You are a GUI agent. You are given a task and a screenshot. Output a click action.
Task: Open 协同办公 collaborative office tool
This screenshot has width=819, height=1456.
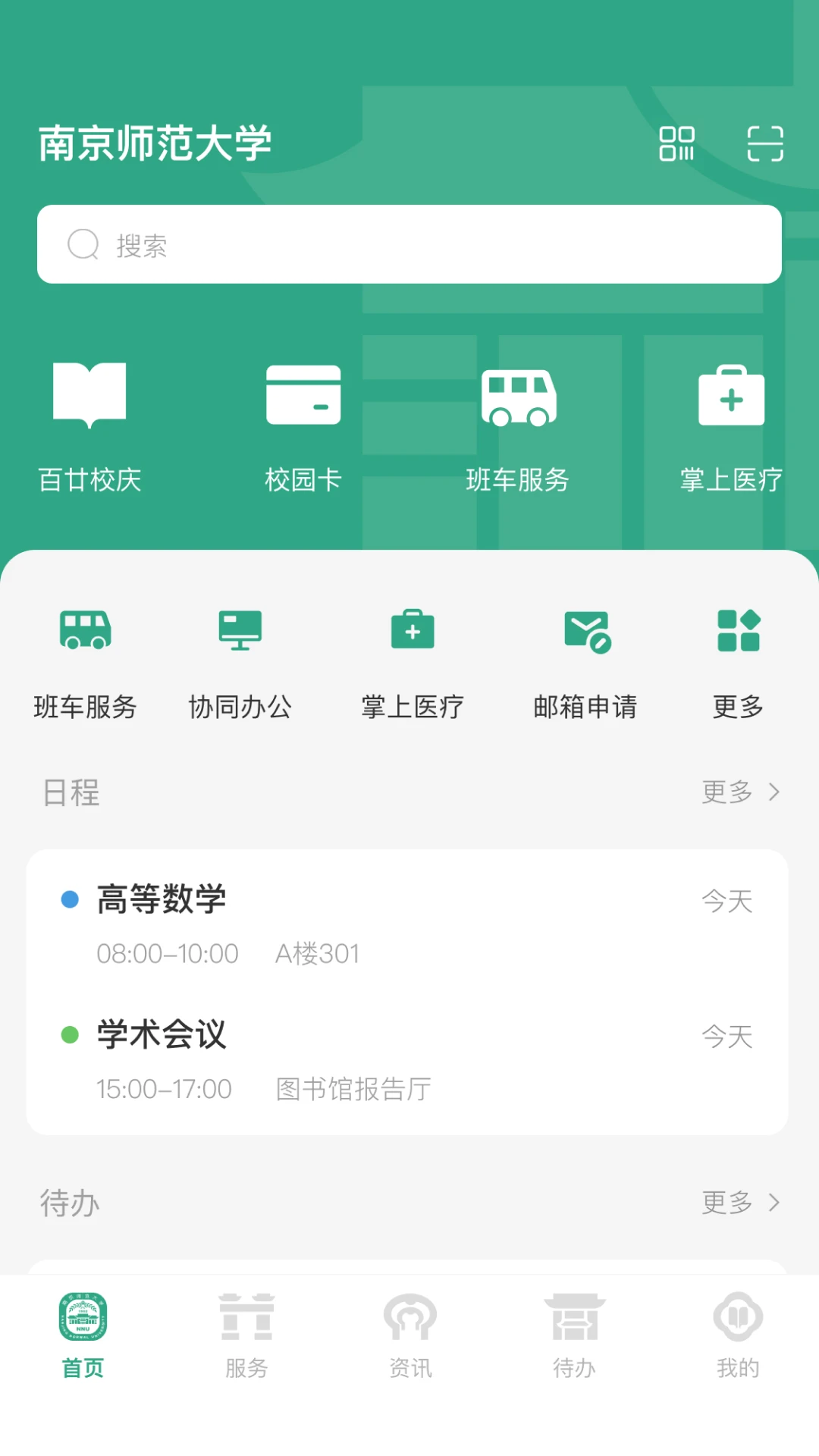point(239,660)
